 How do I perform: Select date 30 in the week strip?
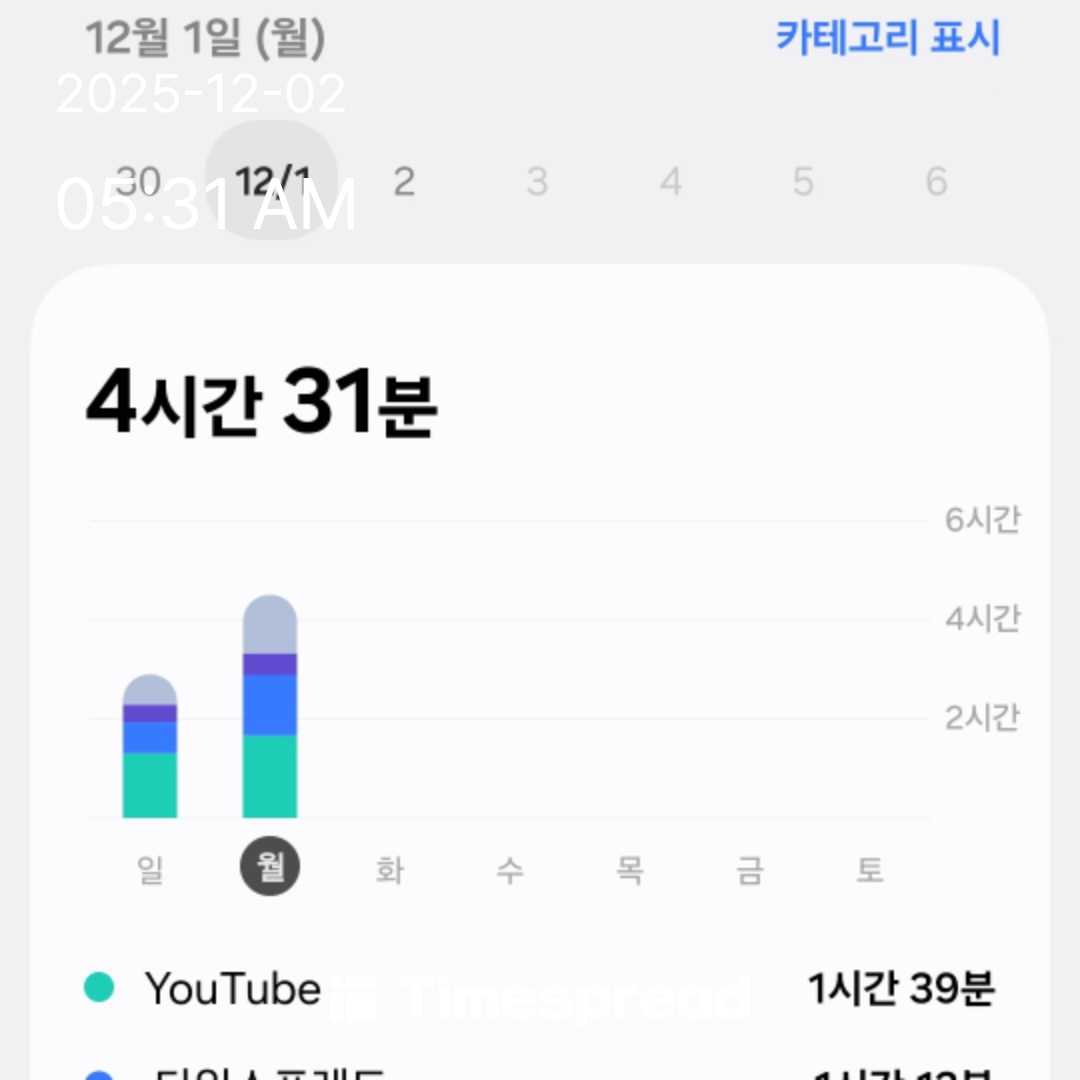click(138, 182)
